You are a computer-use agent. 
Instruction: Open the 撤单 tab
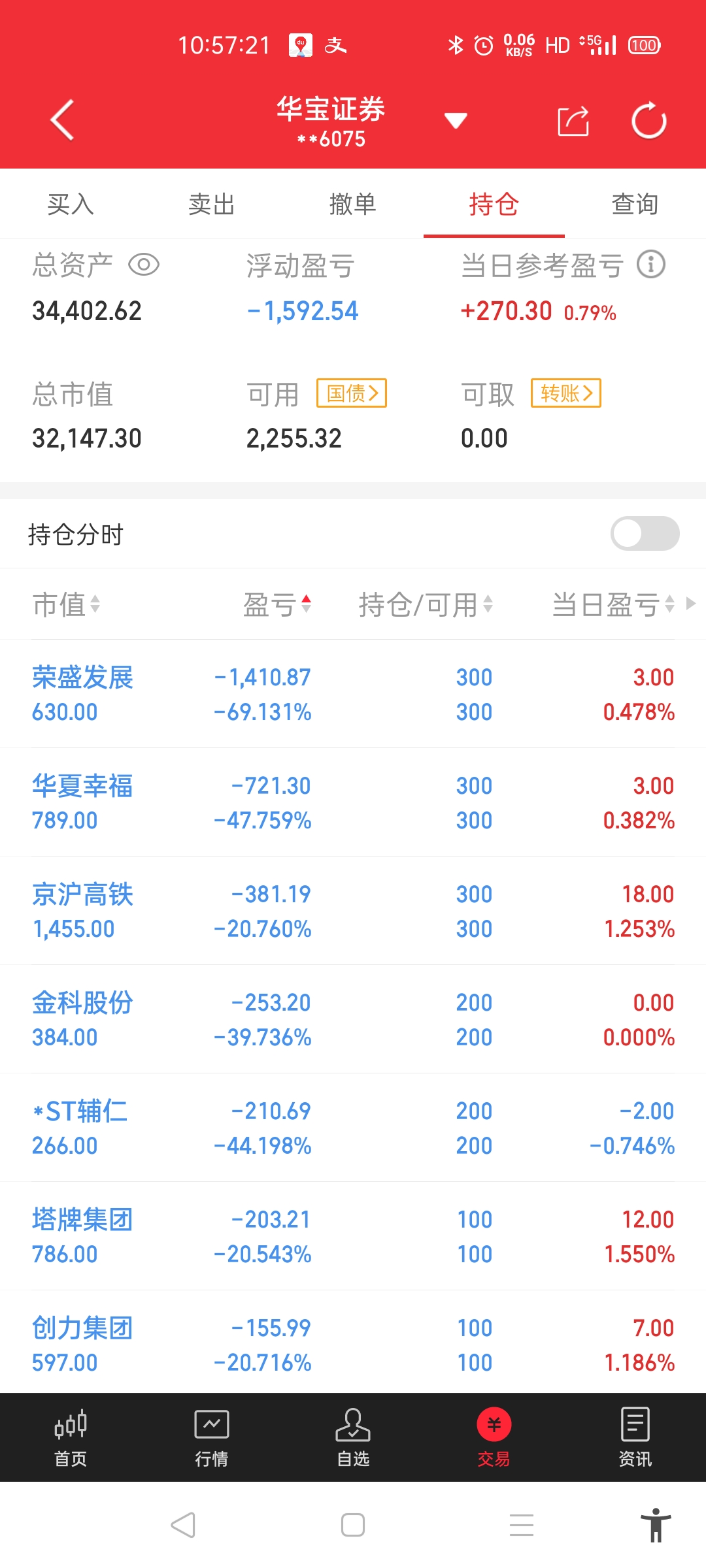click(352, 204)
